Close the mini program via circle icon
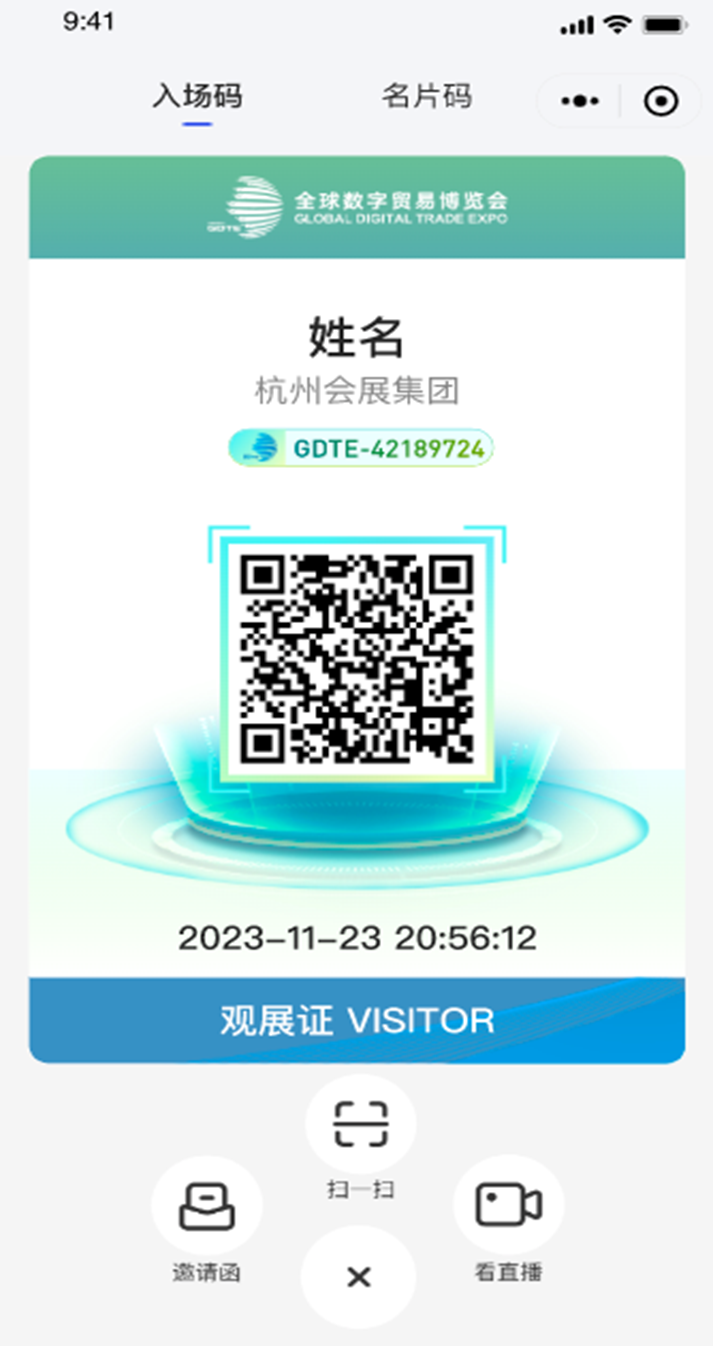Image resolution: width=713 pixels, height=1346 pixels. [661, 101]
